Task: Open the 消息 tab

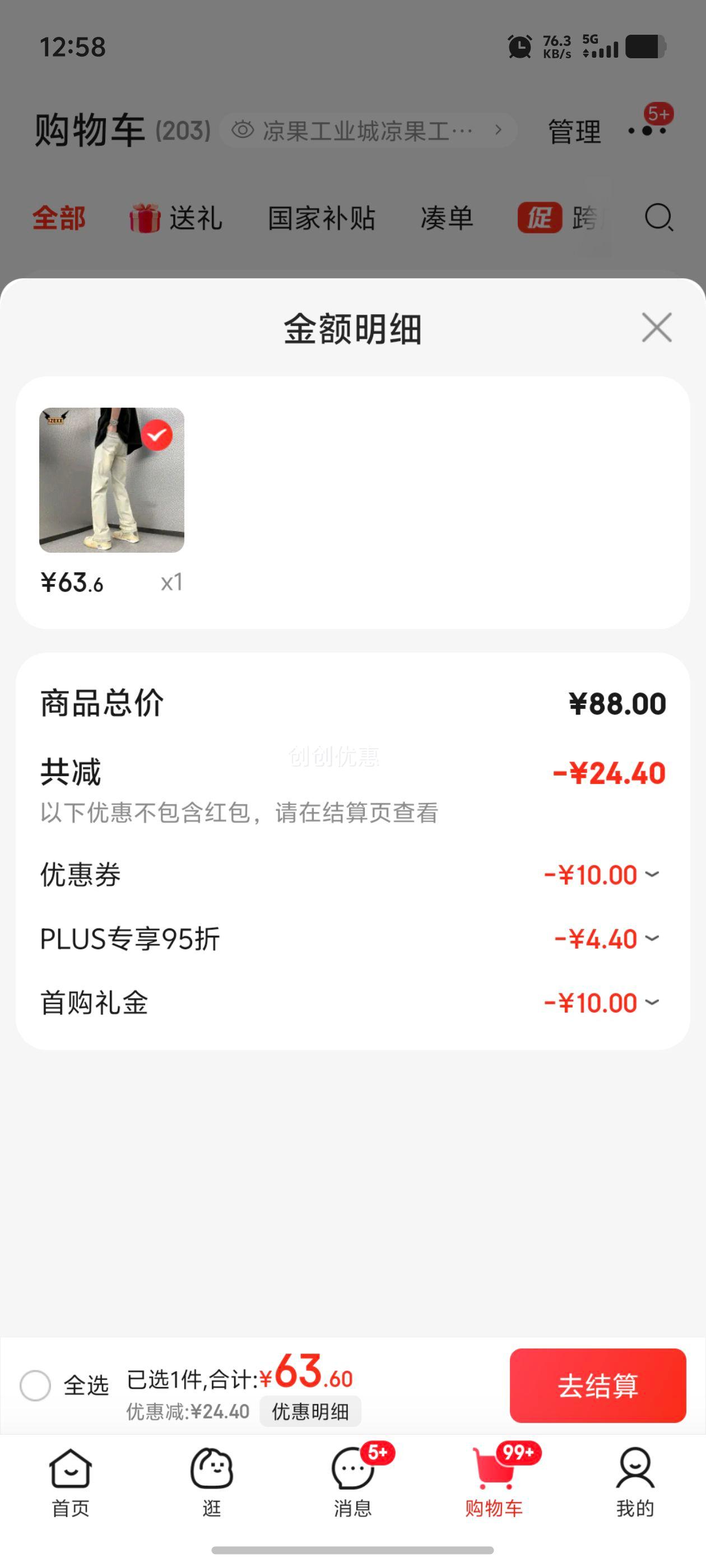Action: (352, 1482)
